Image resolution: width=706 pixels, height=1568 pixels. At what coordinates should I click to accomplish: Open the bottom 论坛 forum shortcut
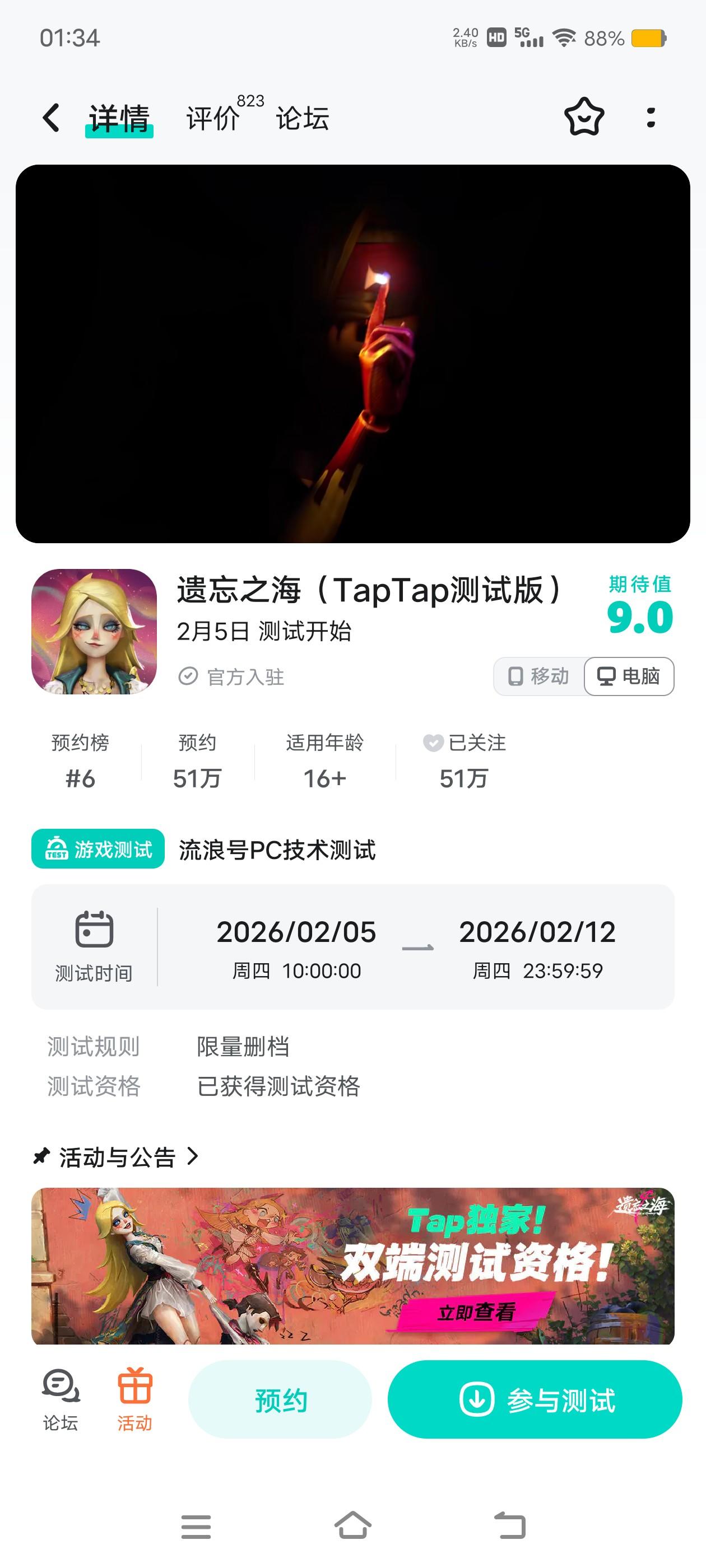61,1399
